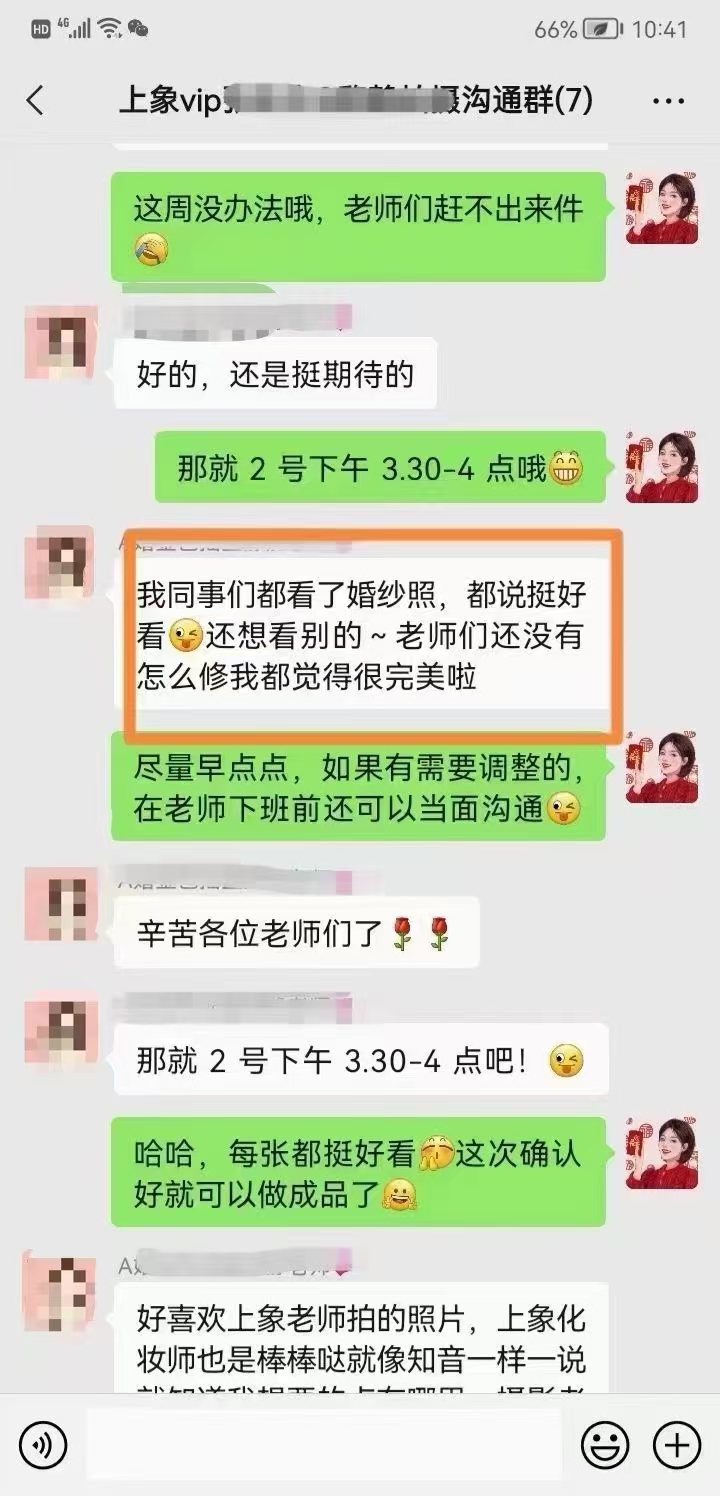The height and width of the screenshot is (1496, 720).
Task: Go back from the group chat
Action: pos(35,101)
